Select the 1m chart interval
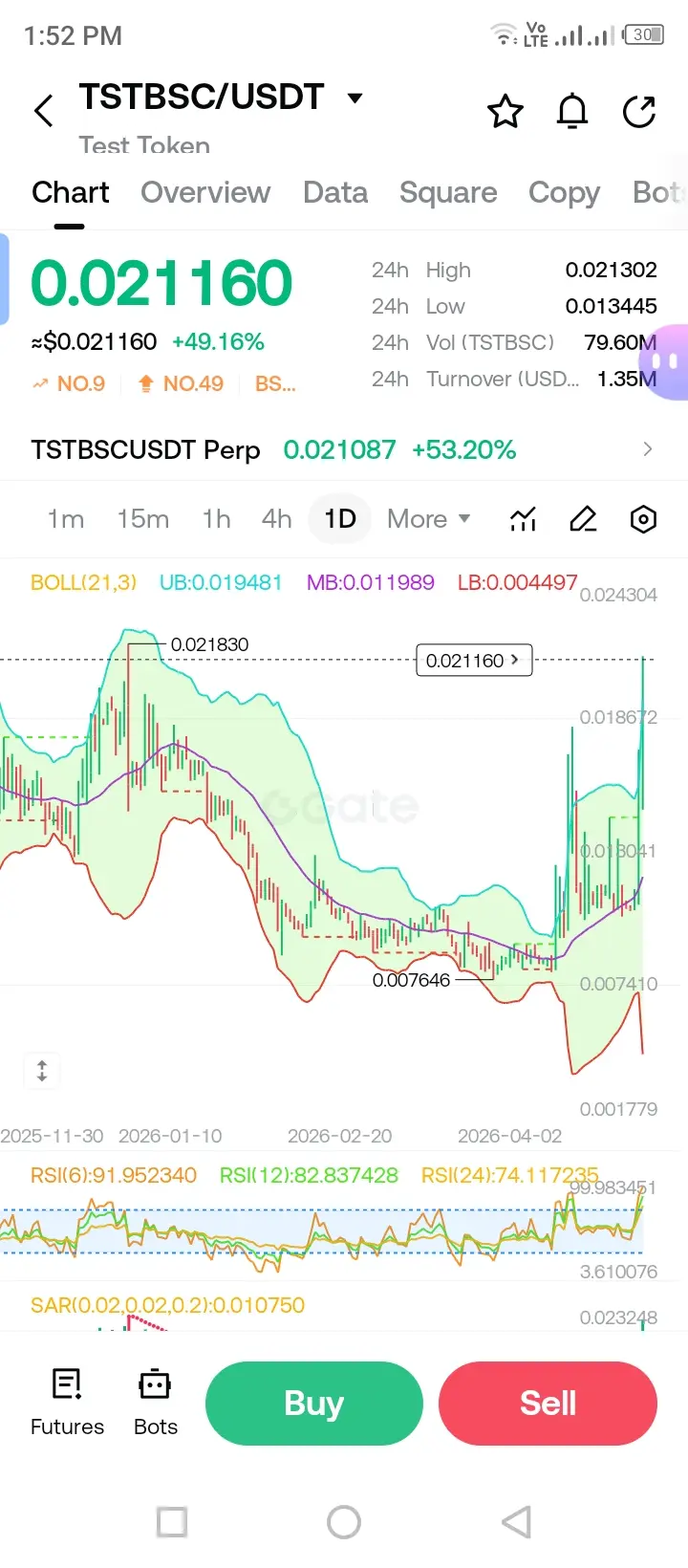 (66, 519)
